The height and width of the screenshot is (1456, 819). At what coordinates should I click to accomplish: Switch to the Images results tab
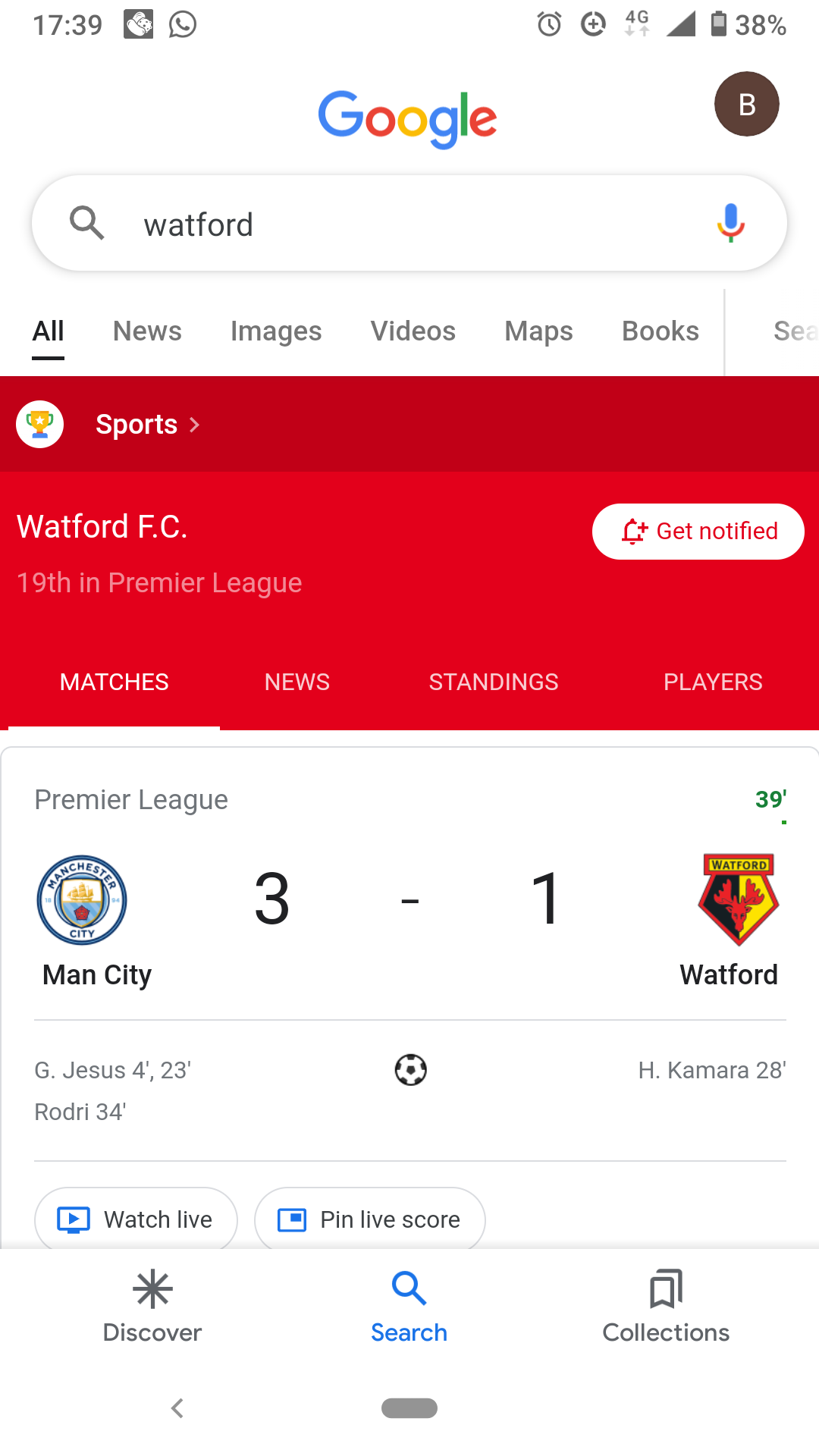276,331
